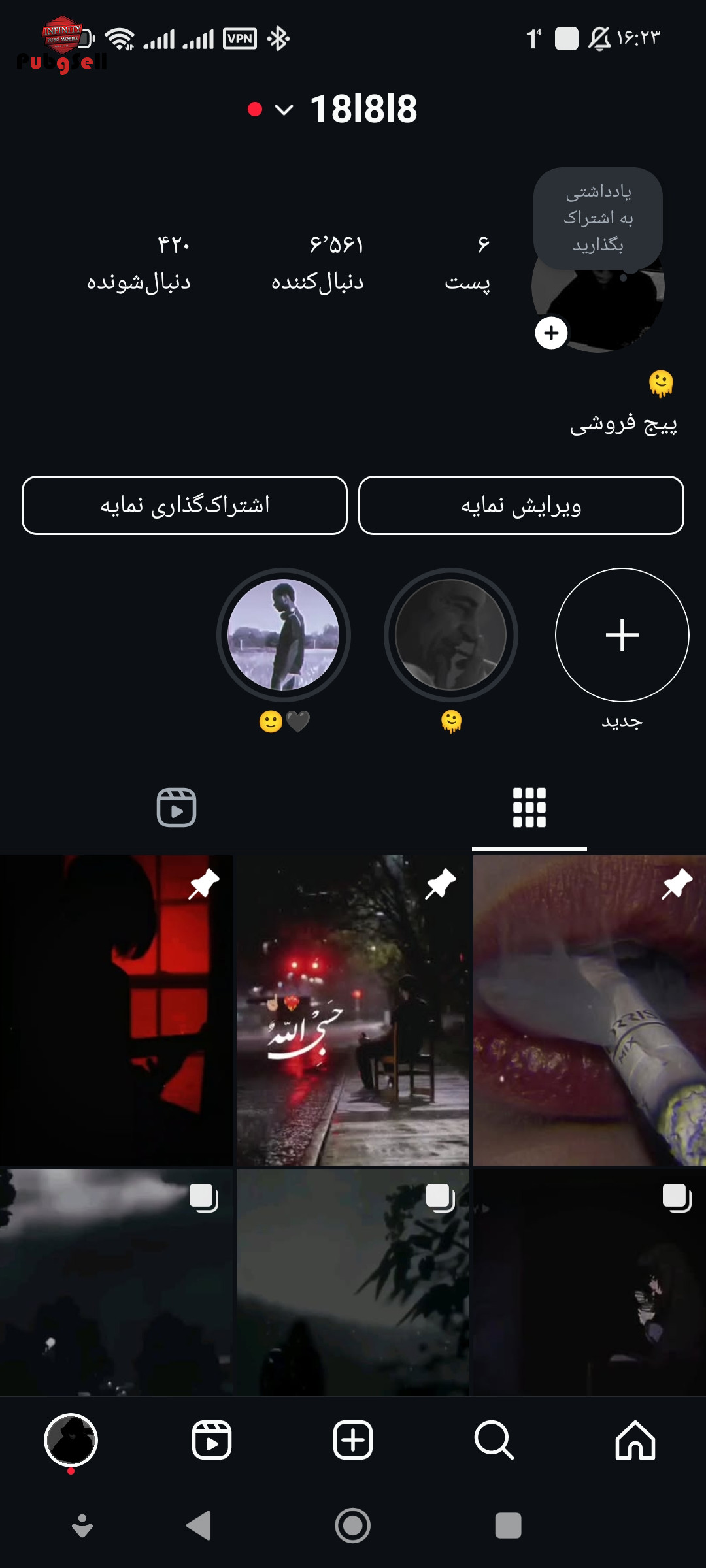Open search in the bottom navigation

pos(494,1440)
